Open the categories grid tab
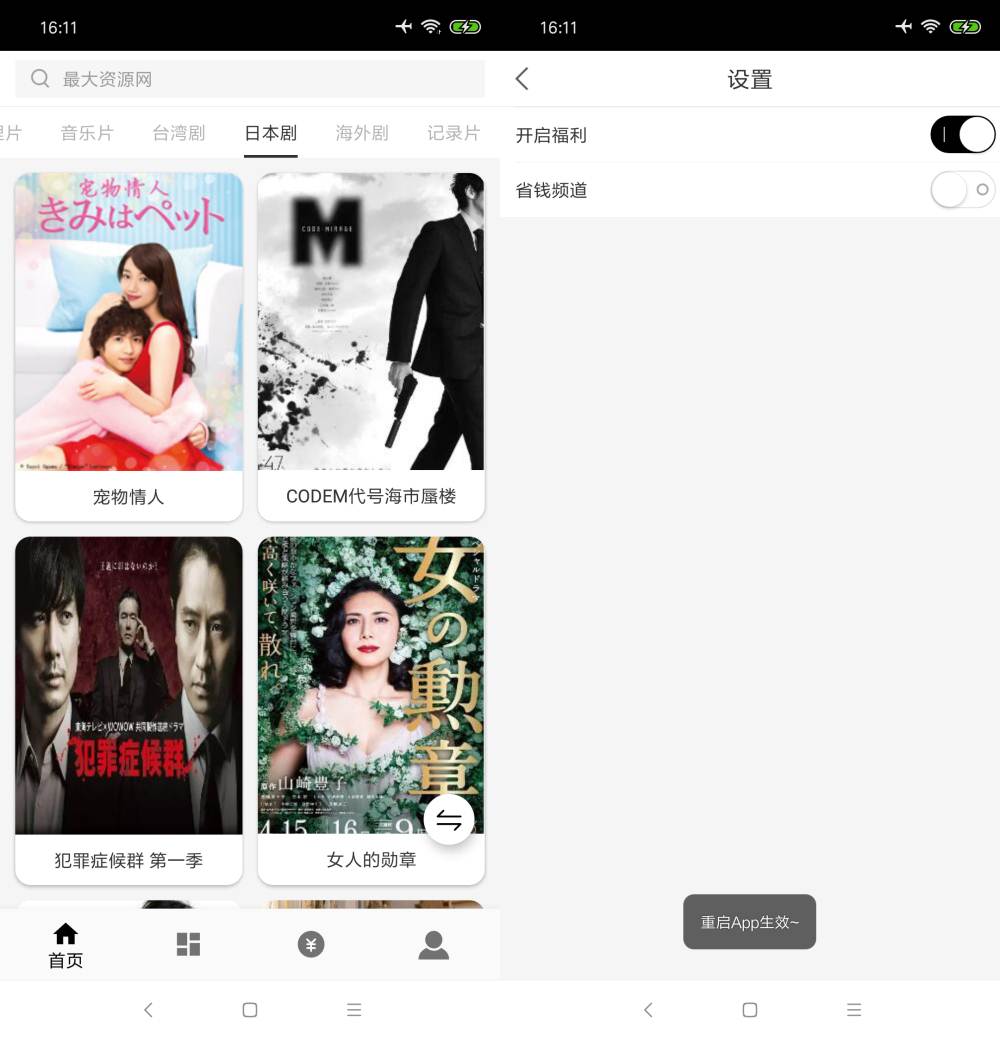 (x=188, y=944)
